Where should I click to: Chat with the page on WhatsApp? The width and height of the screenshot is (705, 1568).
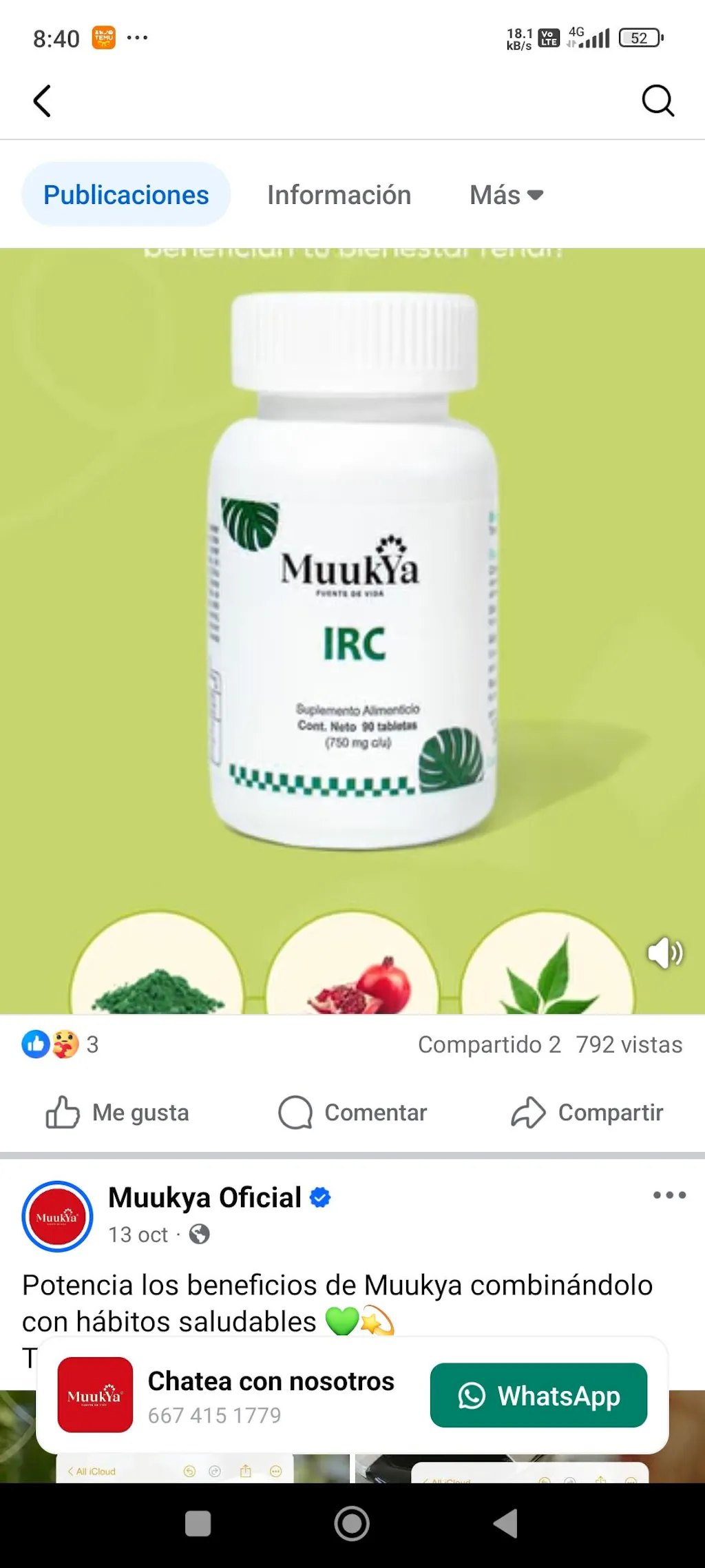538,1396
